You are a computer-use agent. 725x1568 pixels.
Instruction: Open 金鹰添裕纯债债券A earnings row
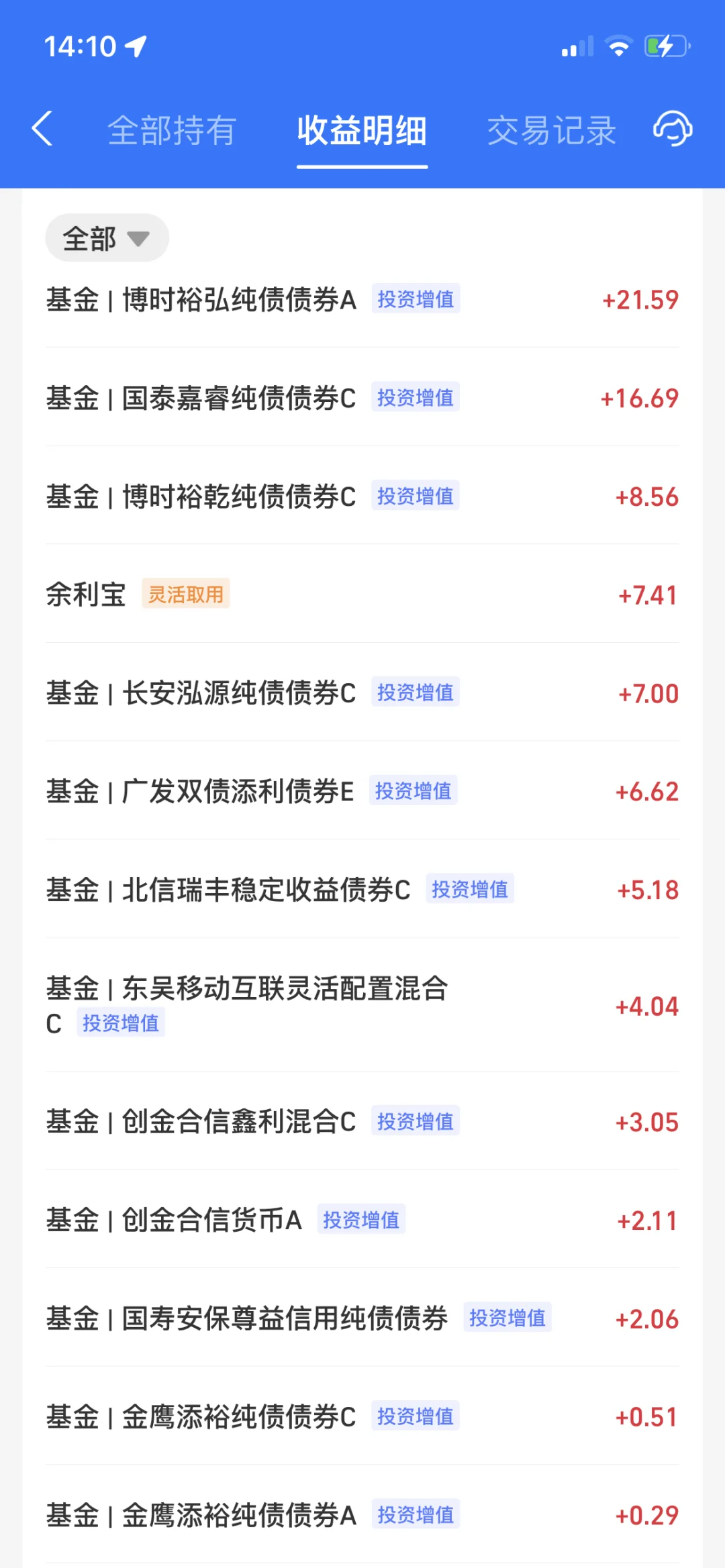362,1515
